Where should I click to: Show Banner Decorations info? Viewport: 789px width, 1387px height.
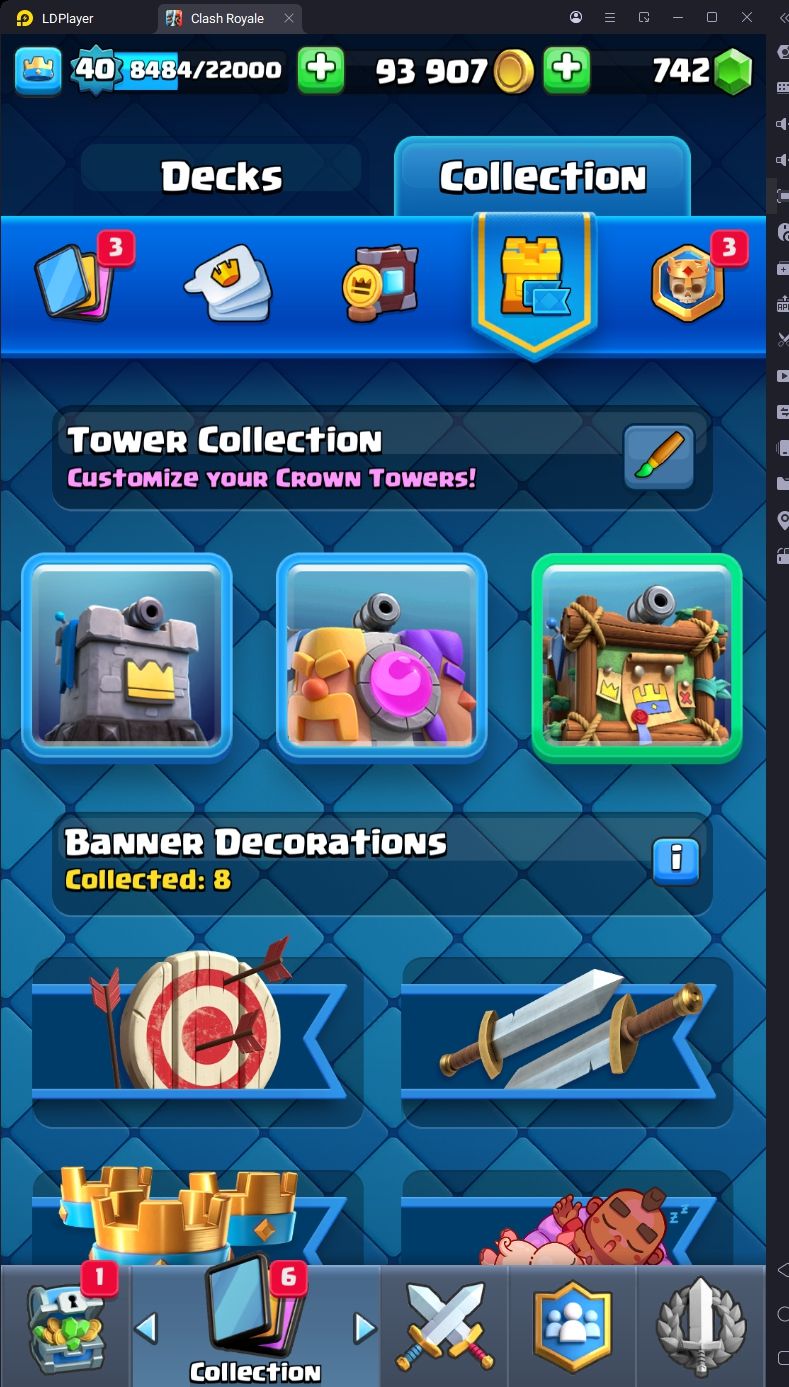click(676, 859)
